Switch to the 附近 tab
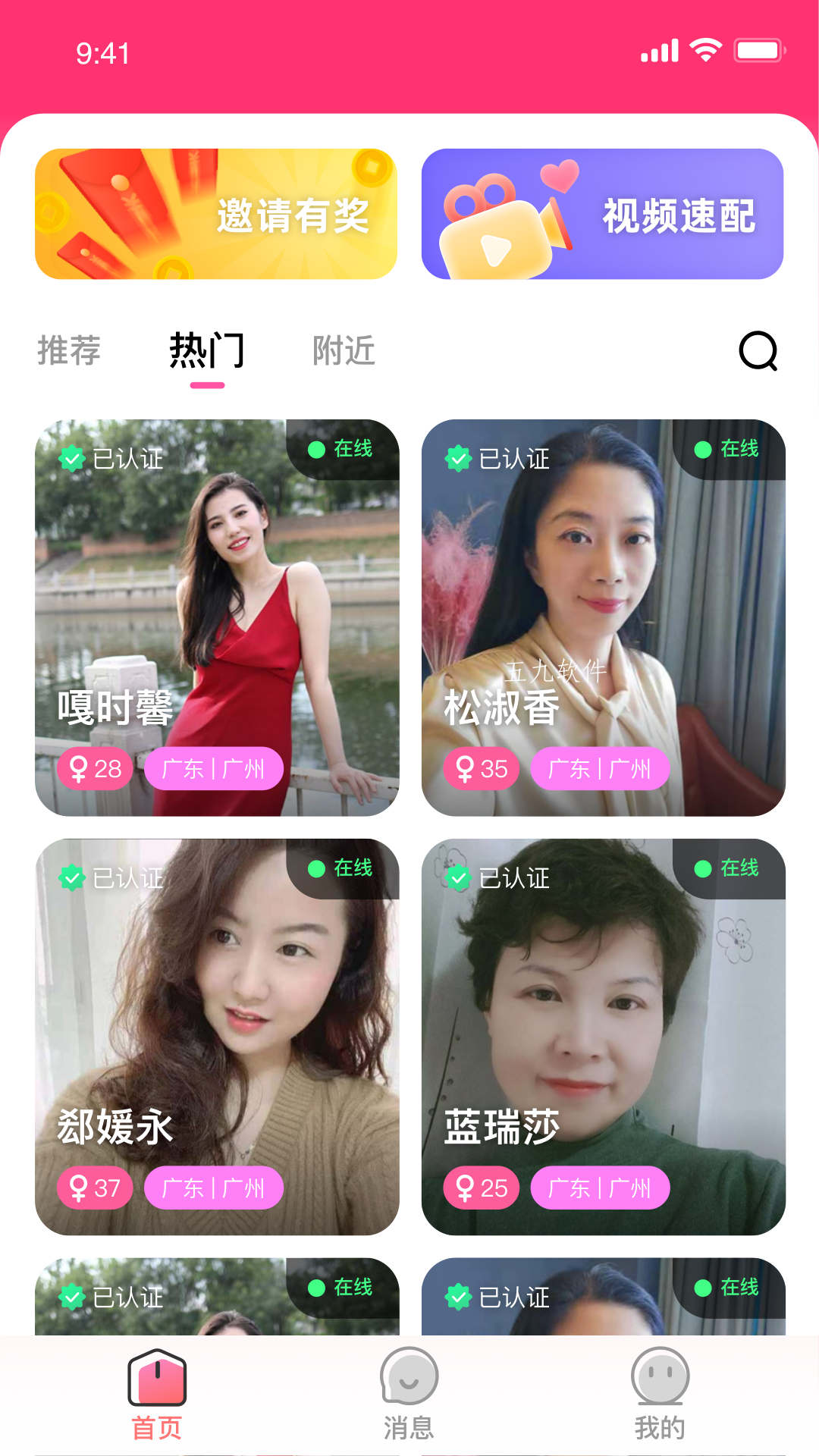 click(x=343, y=350)
